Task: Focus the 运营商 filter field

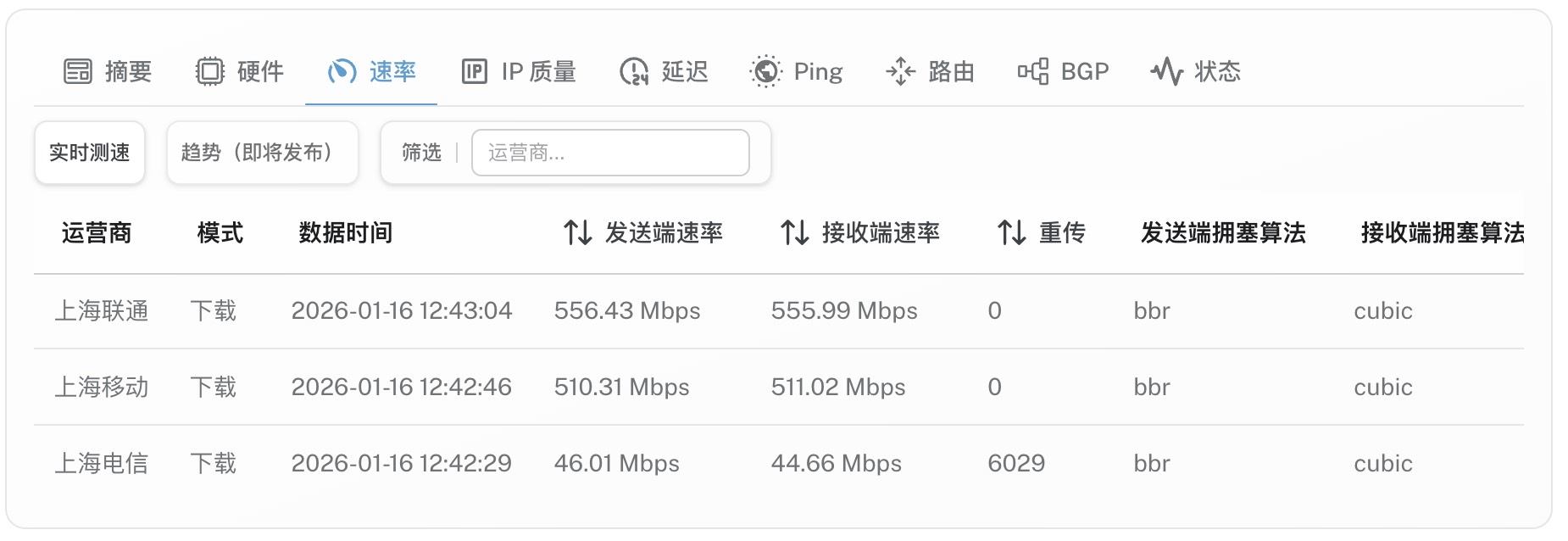Action: click(610, 153)
